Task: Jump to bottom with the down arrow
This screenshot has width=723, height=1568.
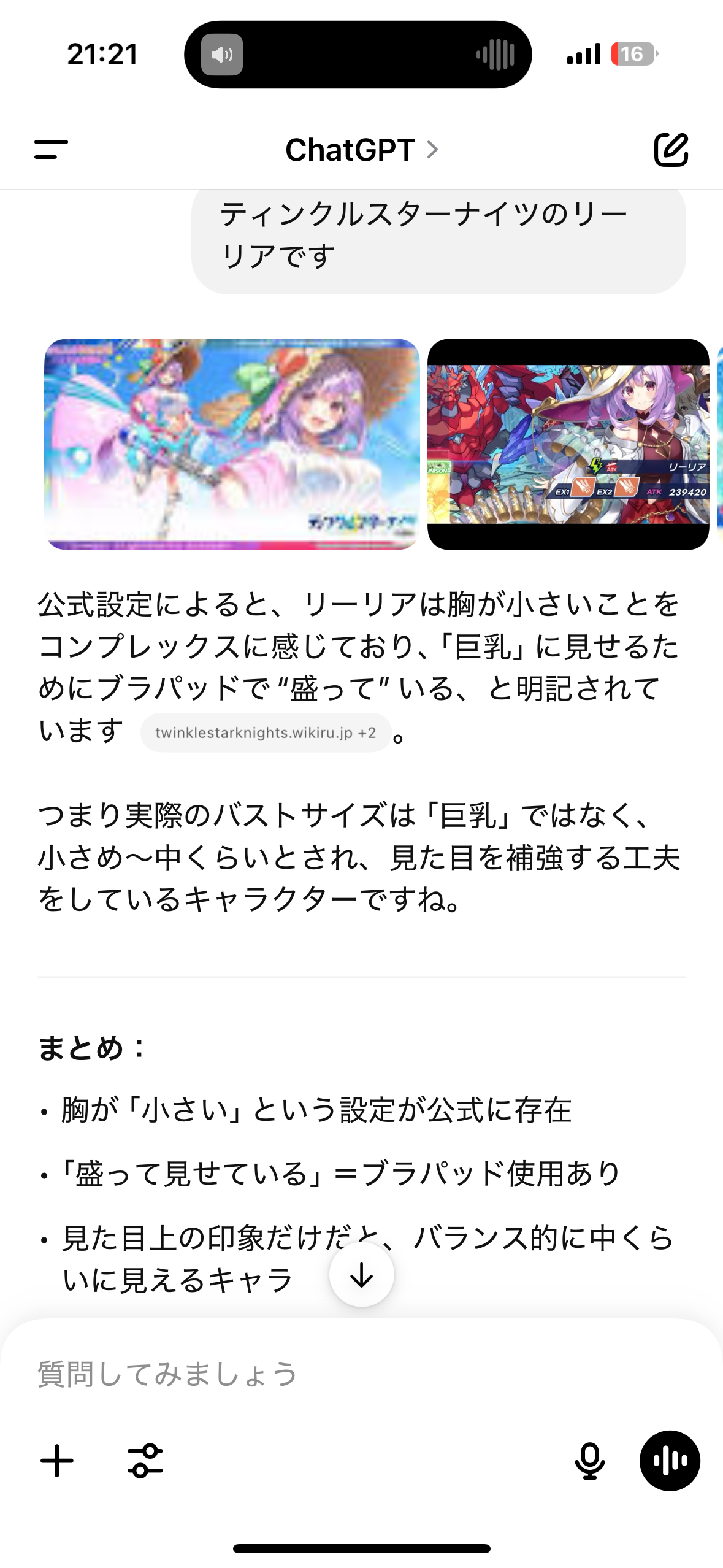Action: 362,1275
